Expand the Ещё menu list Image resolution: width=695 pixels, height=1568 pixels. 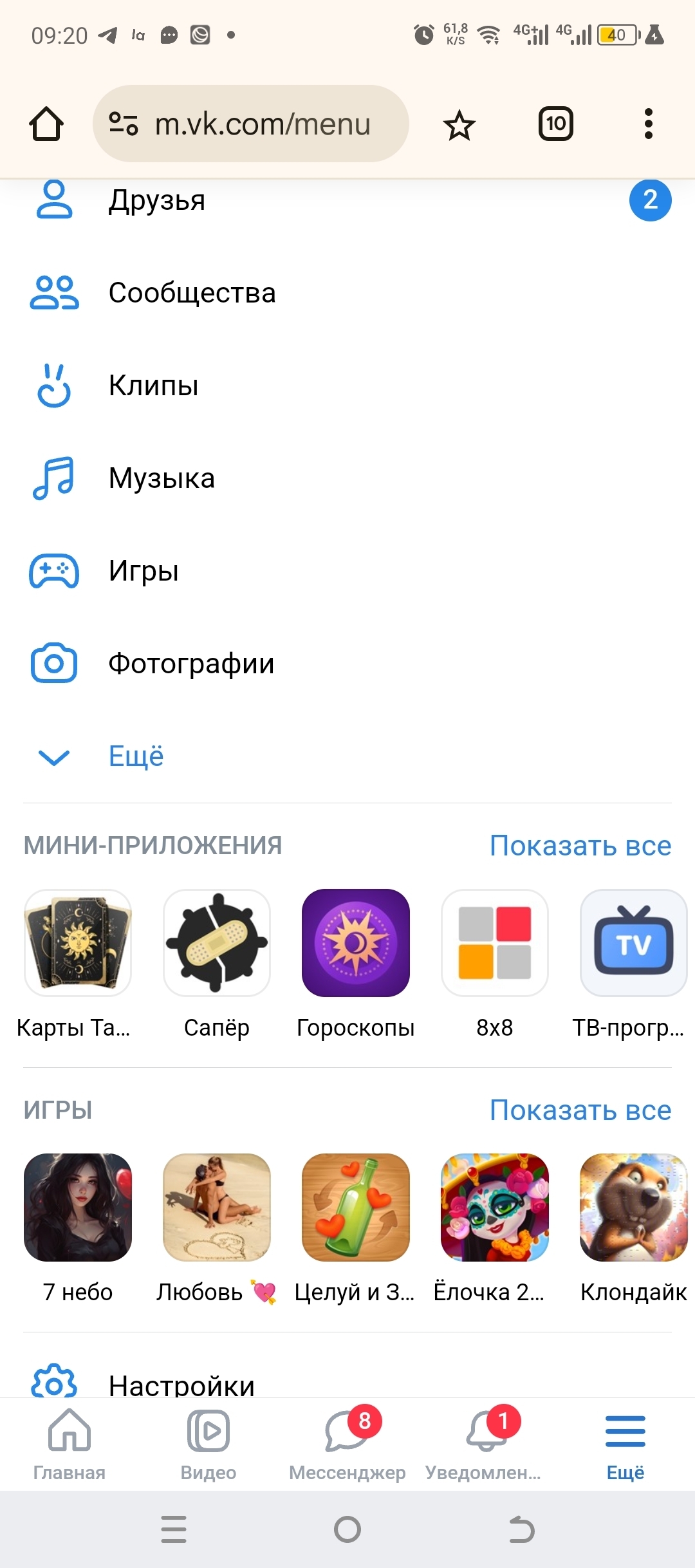(x=135, y=756)
